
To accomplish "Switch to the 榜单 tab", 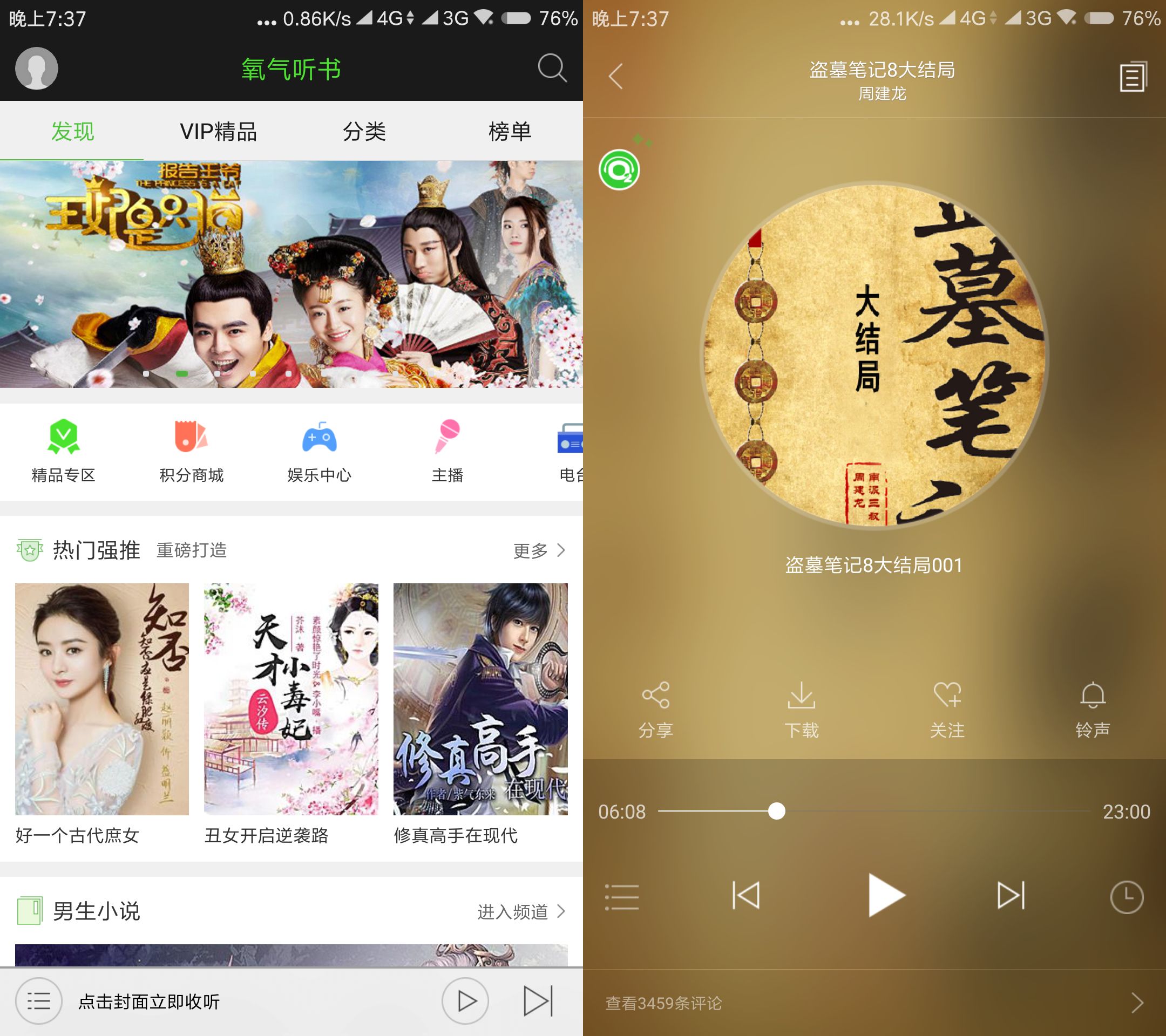I will coord(510,132).
